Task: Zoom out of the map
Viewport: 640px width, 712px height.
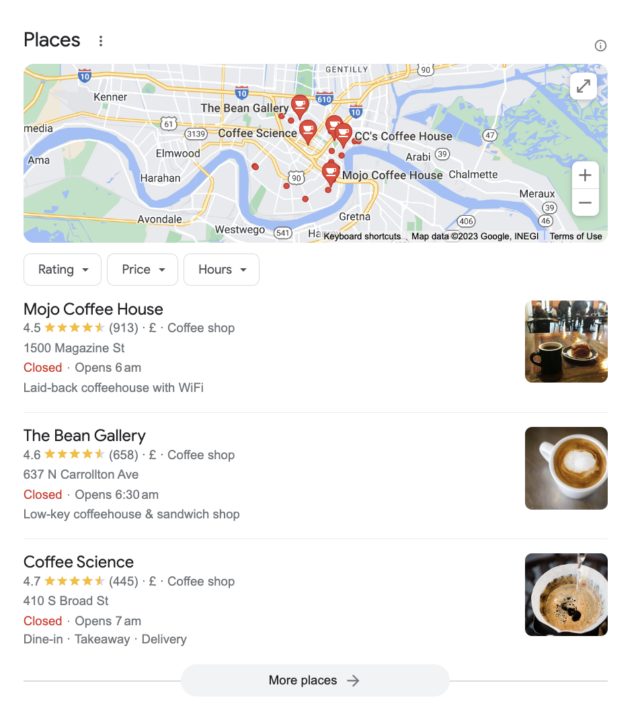Action: [x=584, y=202]
